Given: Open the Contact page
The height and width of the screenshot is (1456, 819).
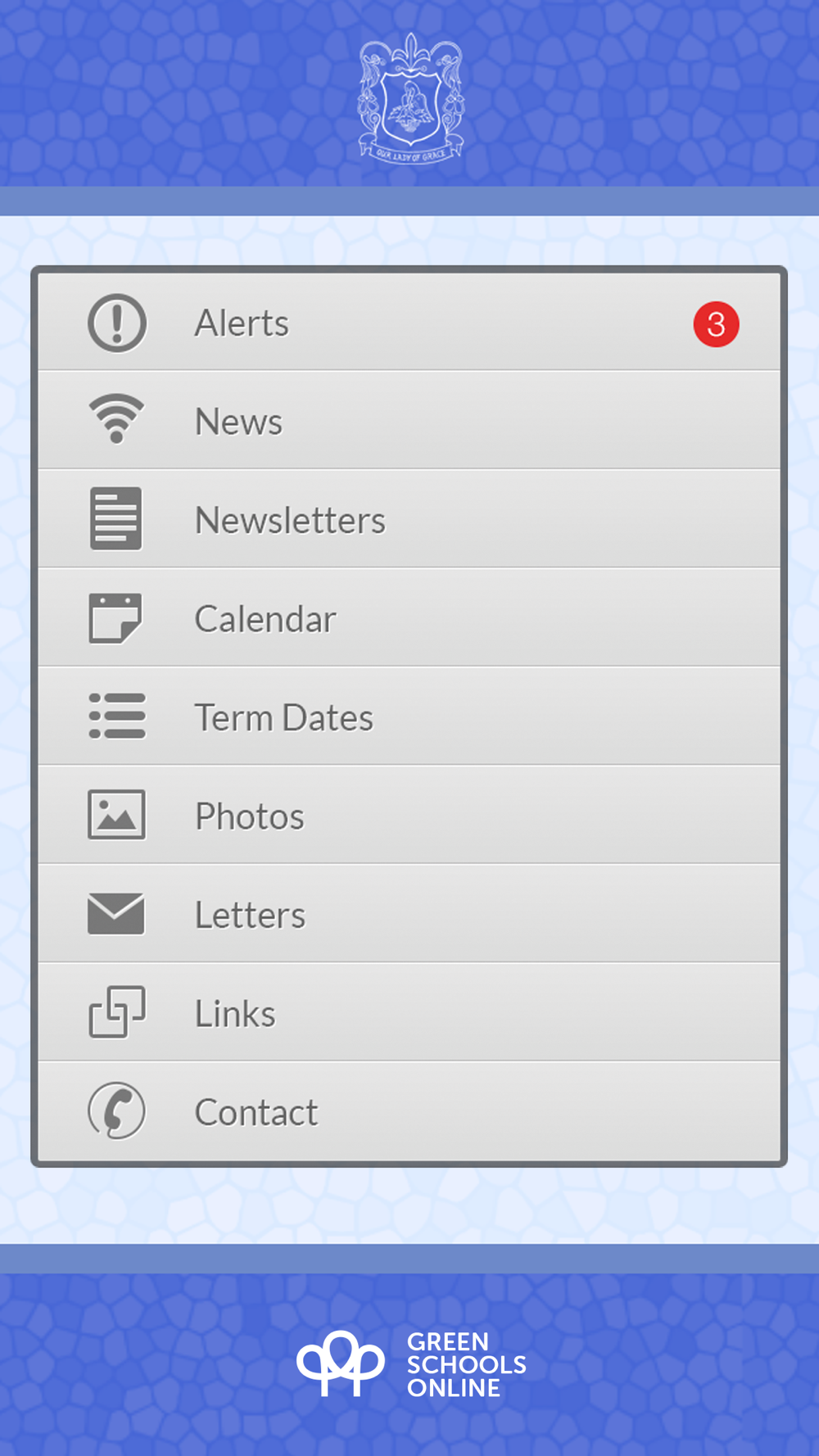Looking at the screenshot, I should 409,1111.
